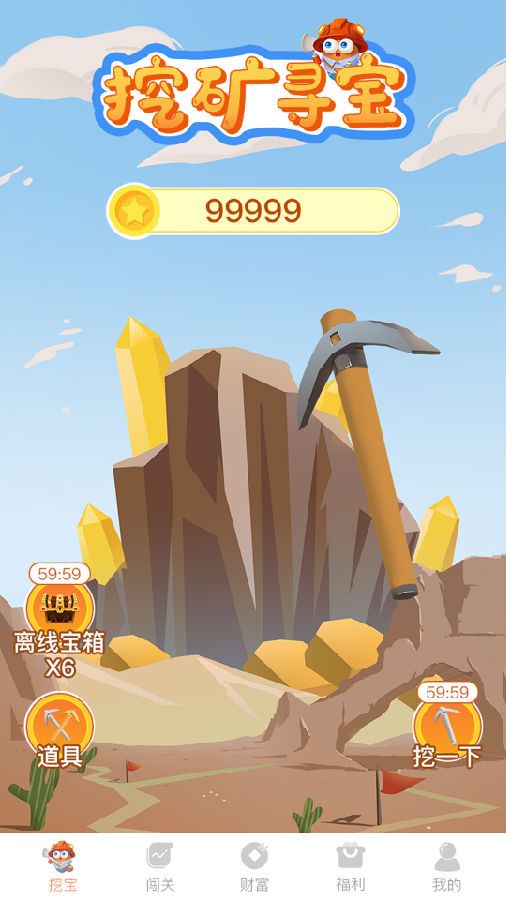Go to the 福利 tab
The height and width of the screenshot is (900, 506).
coord(351,867)
